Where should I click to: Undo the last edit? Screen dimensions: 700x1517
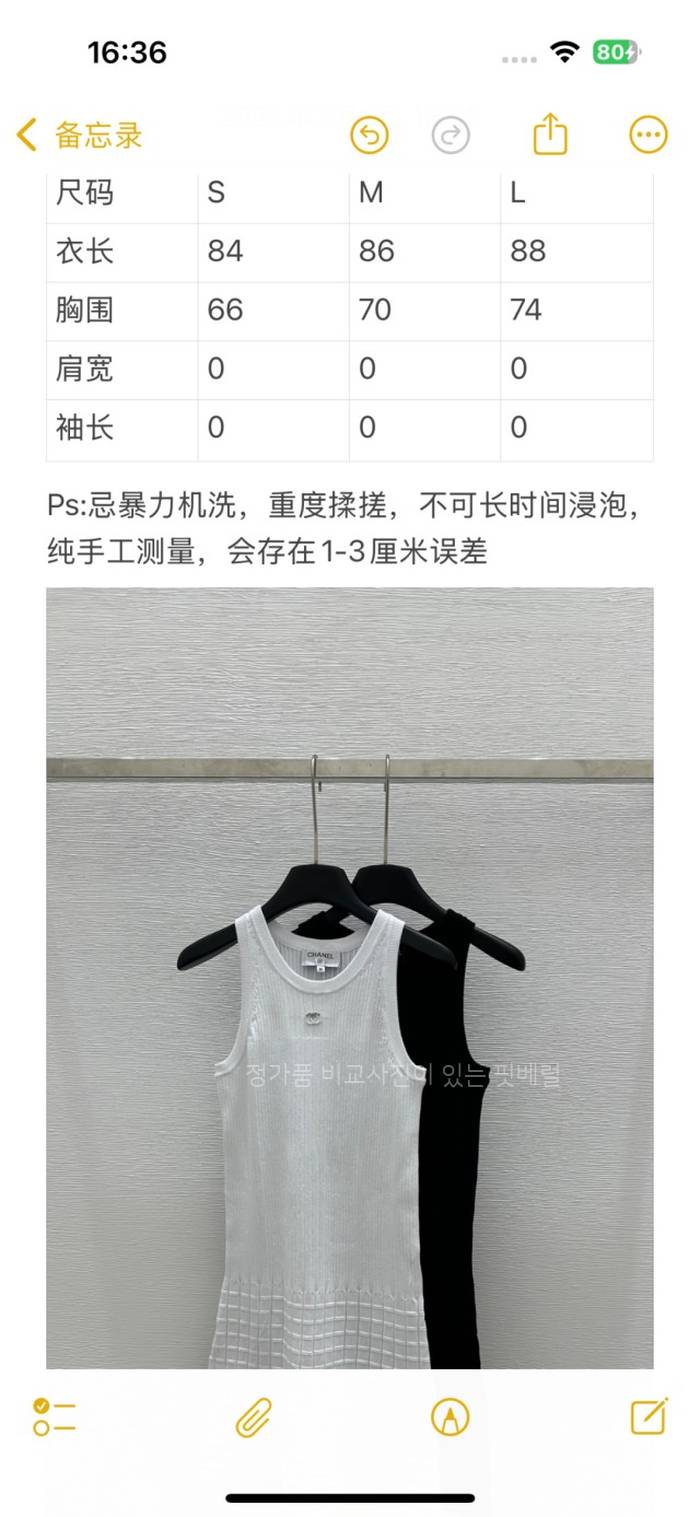pos(369,135)
